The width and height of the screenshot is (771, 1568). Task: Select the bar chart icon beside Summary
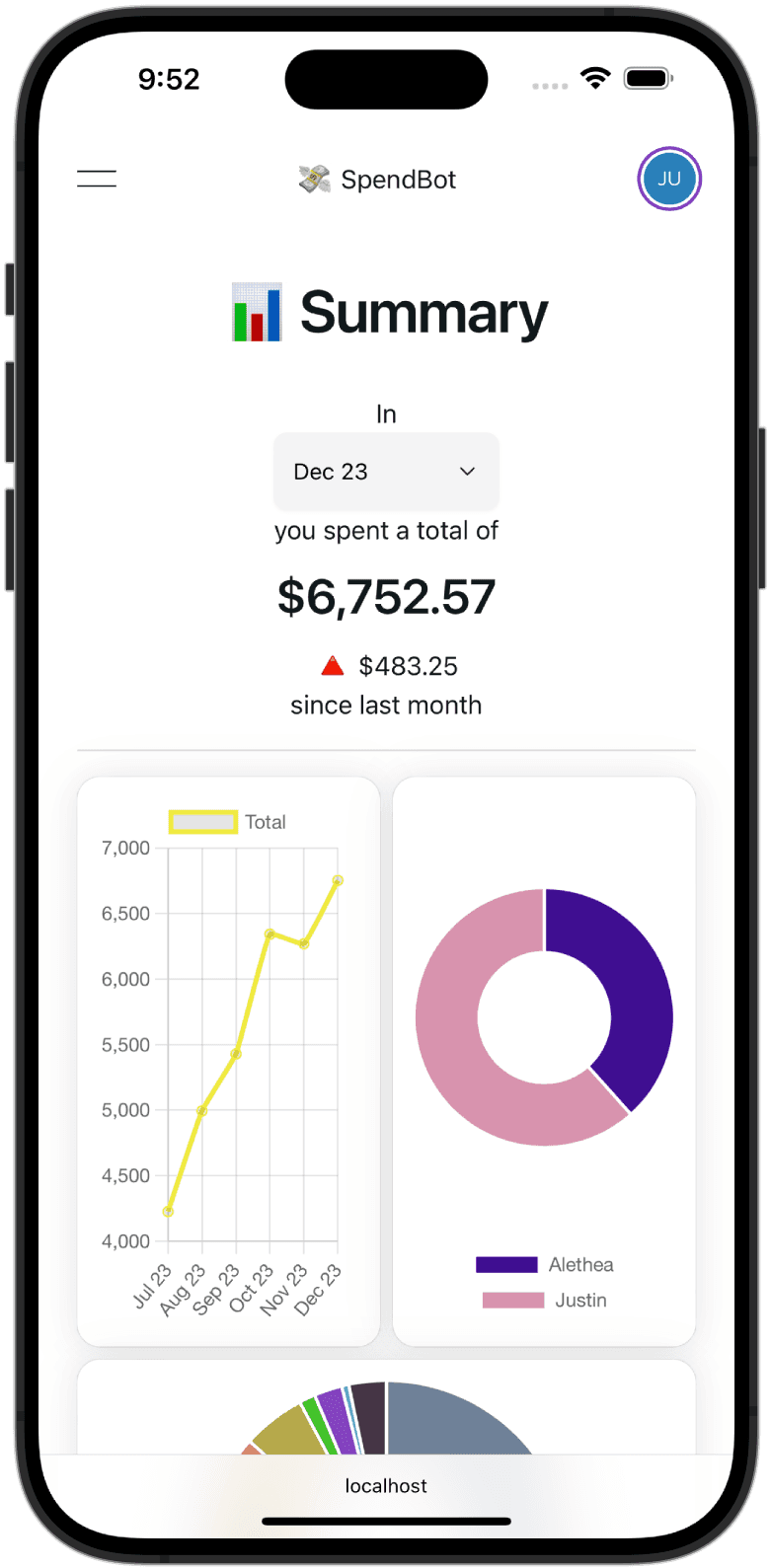[x=255, y=312]
